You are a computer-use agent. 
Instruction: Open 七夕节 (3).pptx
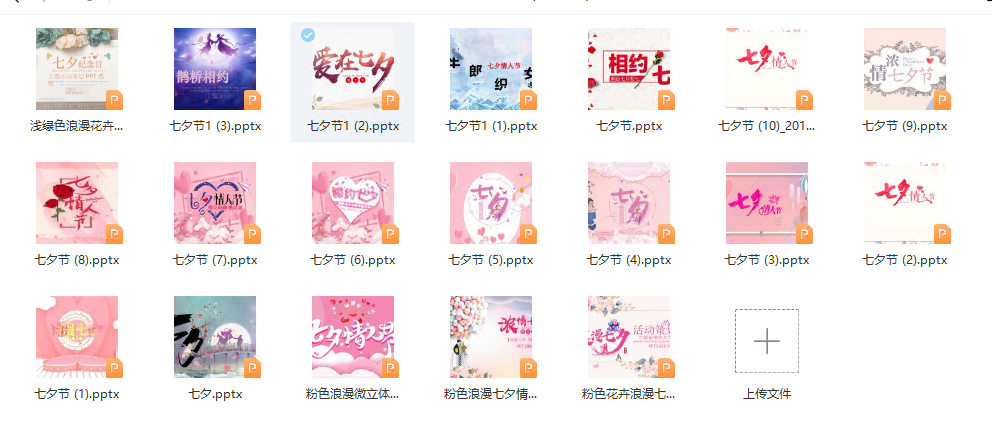(767, 203)
